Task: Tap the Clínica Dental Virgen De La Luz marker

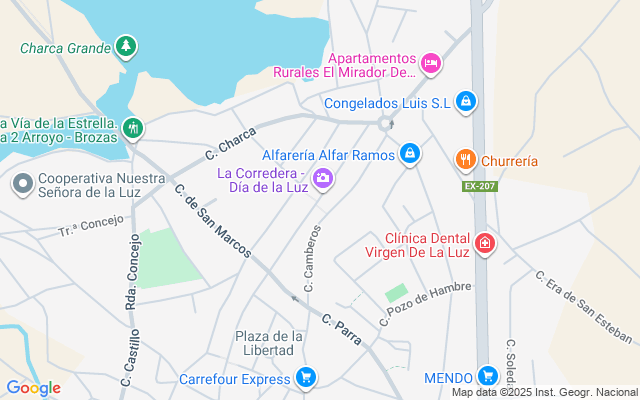Action: pyautogui.click(x=485, y=244)
